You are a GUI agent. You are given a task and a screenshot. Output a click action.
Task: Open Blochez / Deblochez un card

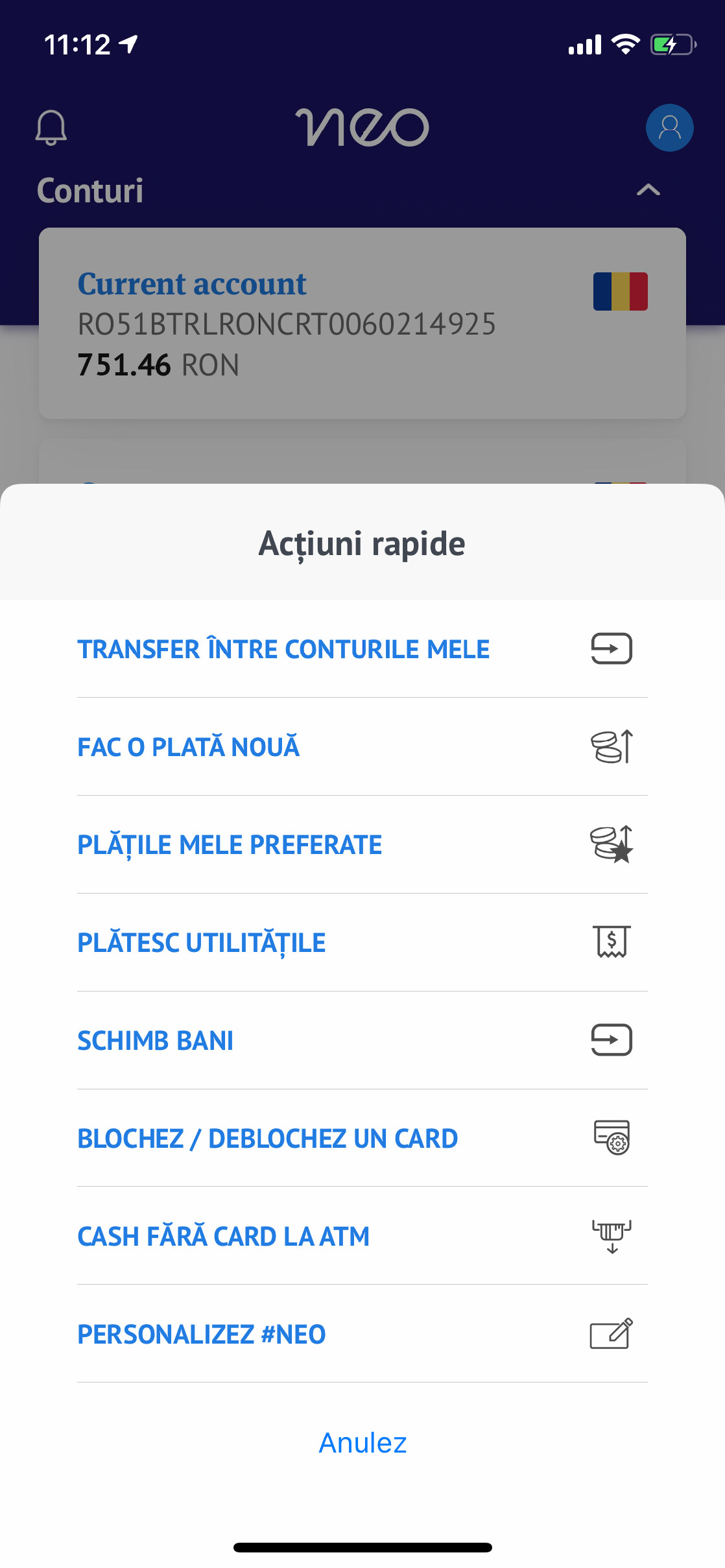pos(362,1139)
